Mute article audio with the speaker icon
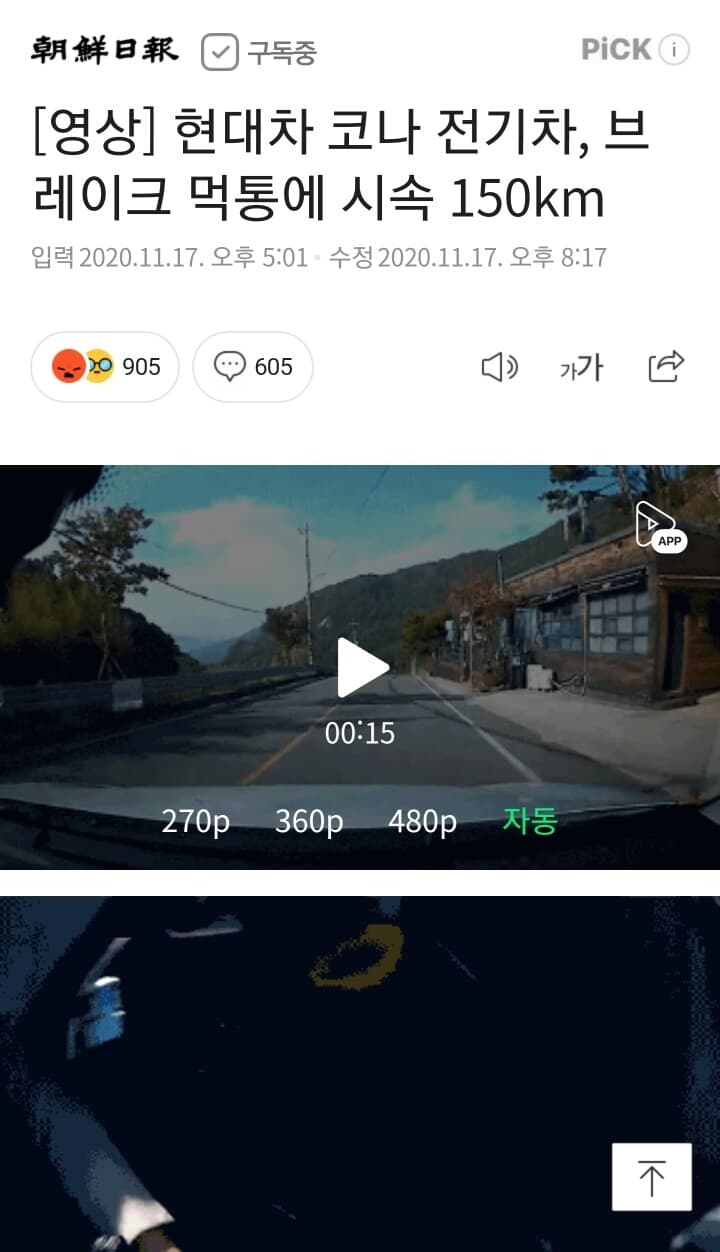 500,368
